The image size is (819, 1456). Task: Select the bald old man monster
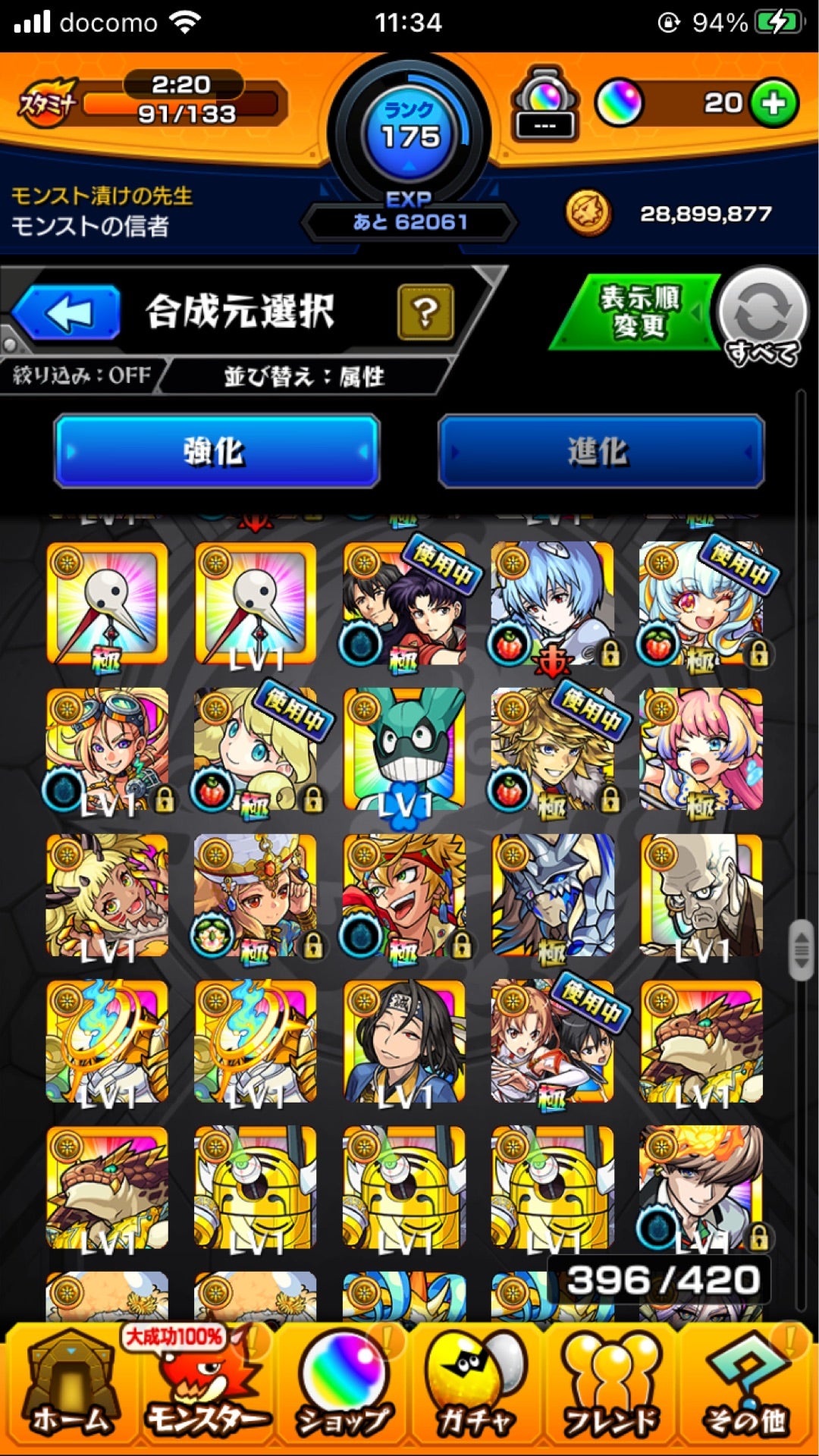click(701, 895)
